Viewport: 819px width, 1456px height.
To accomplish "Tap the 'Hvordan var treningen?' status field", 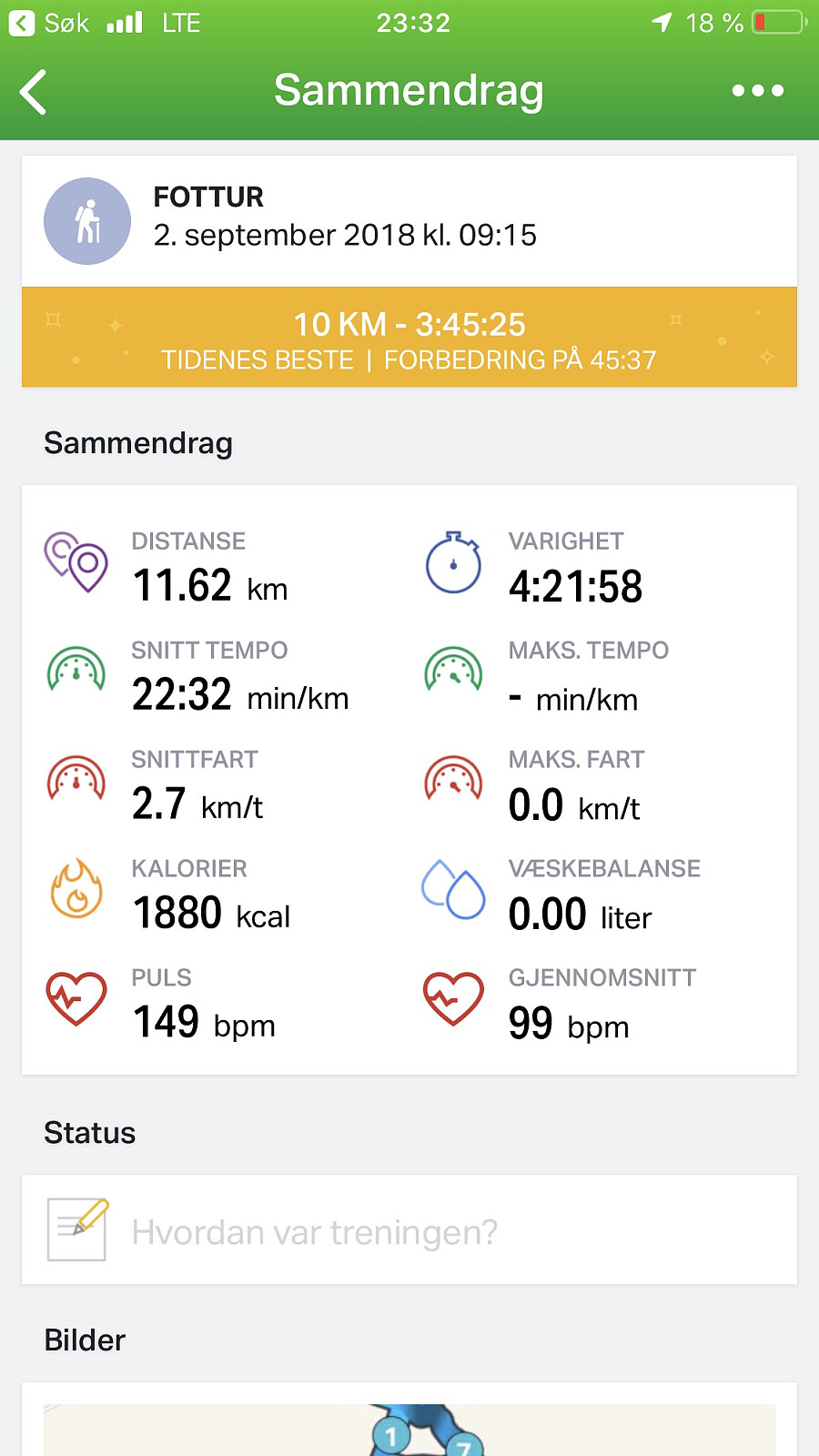I will click(x=409, y=1230).
